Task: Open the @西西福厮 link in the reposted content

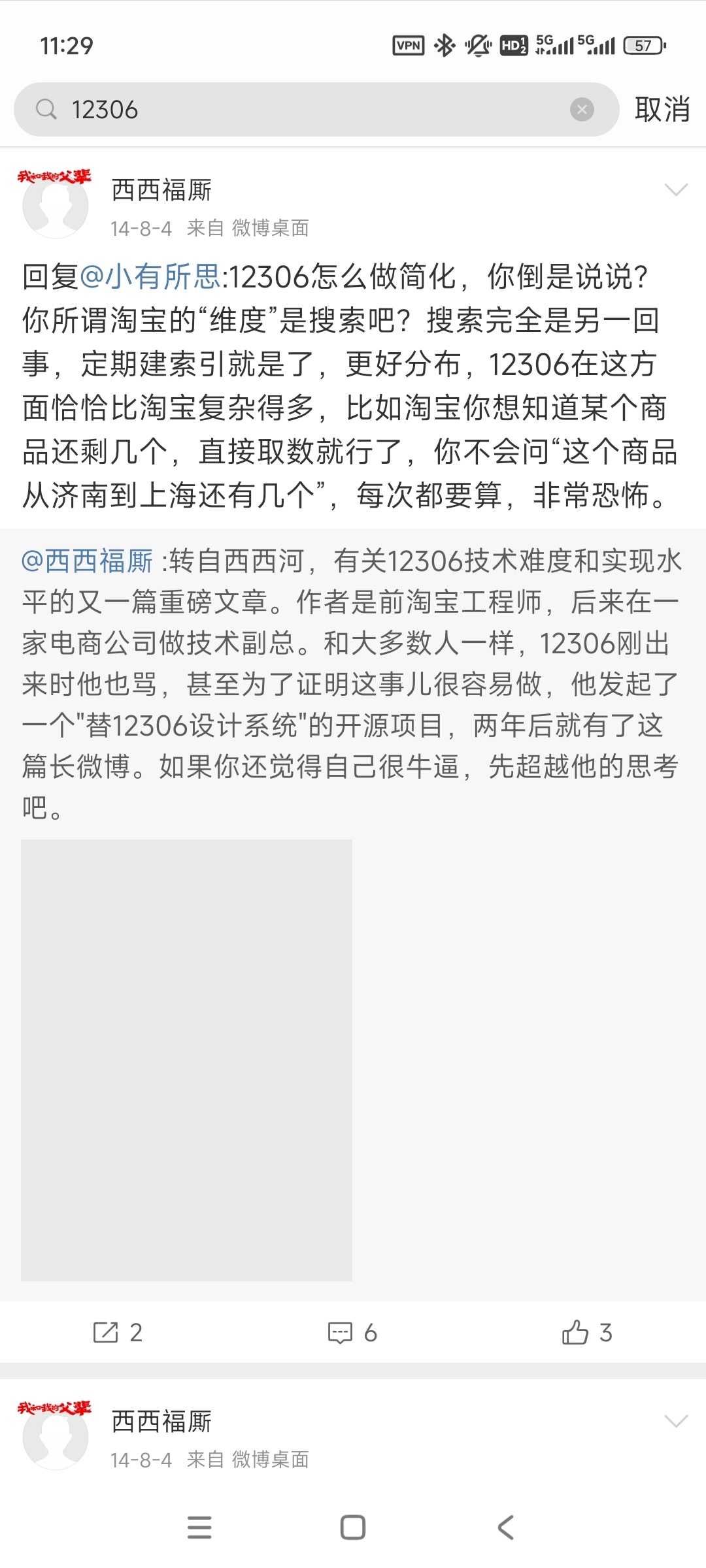Action: [87, 561]
